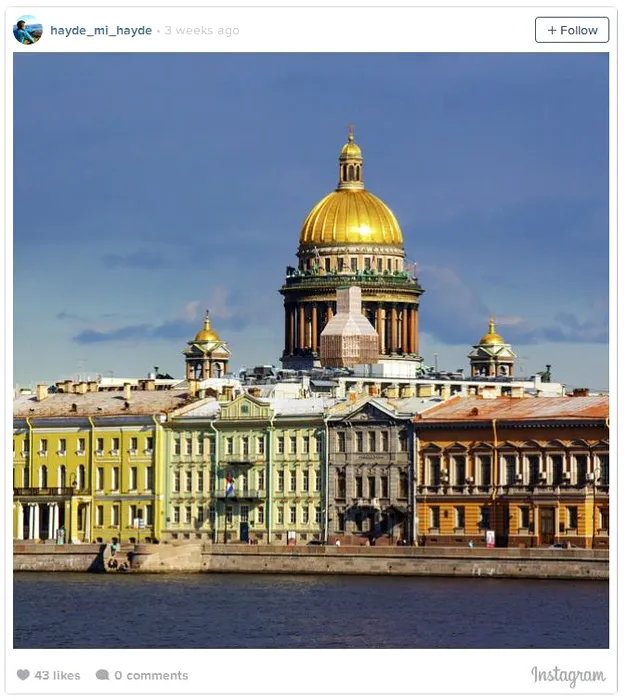
Task: Open the comments bubble icon
Action: [x=102, y=675]
